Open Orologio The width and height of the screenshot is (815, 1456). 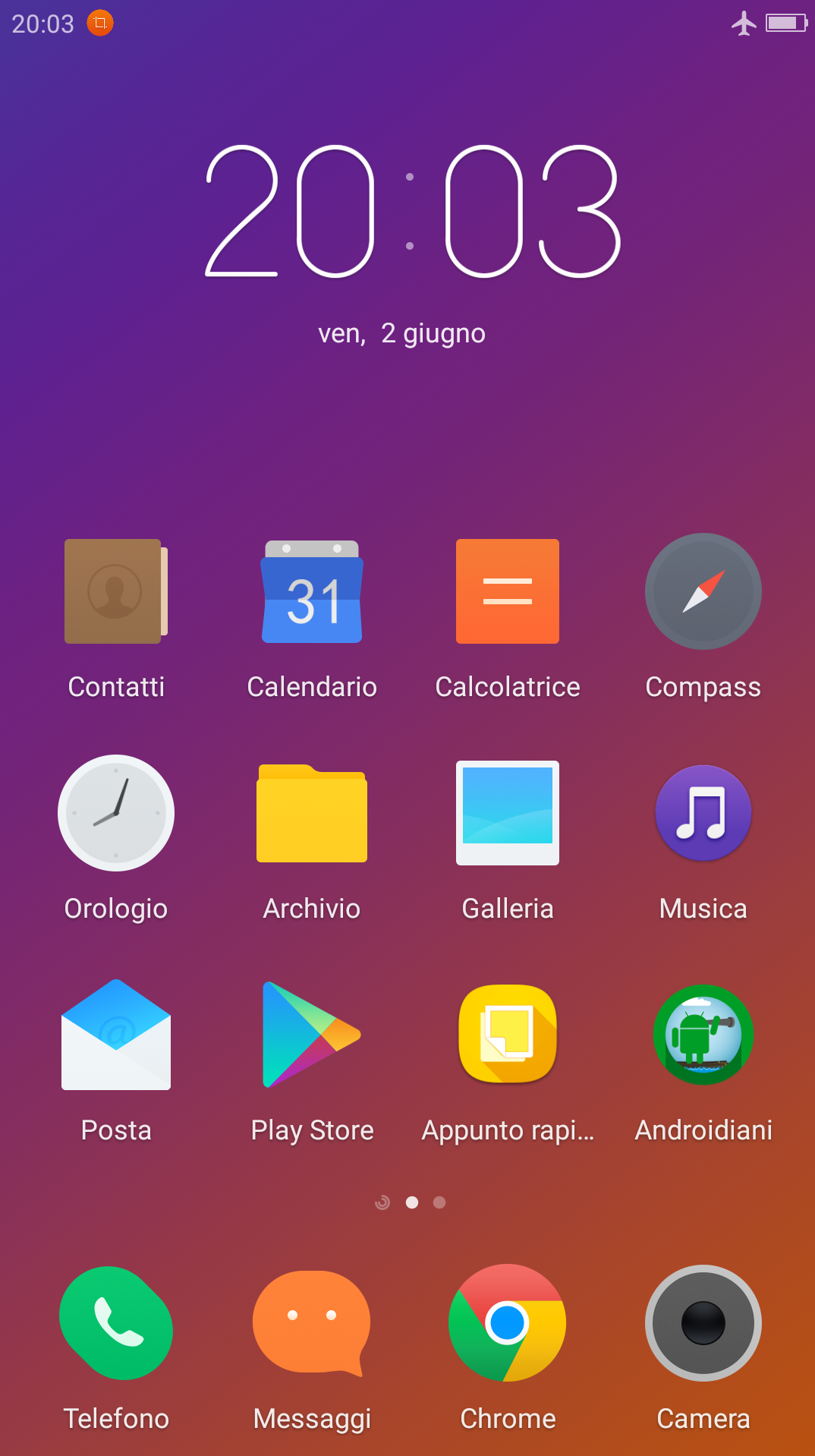[x=115, y=813]
